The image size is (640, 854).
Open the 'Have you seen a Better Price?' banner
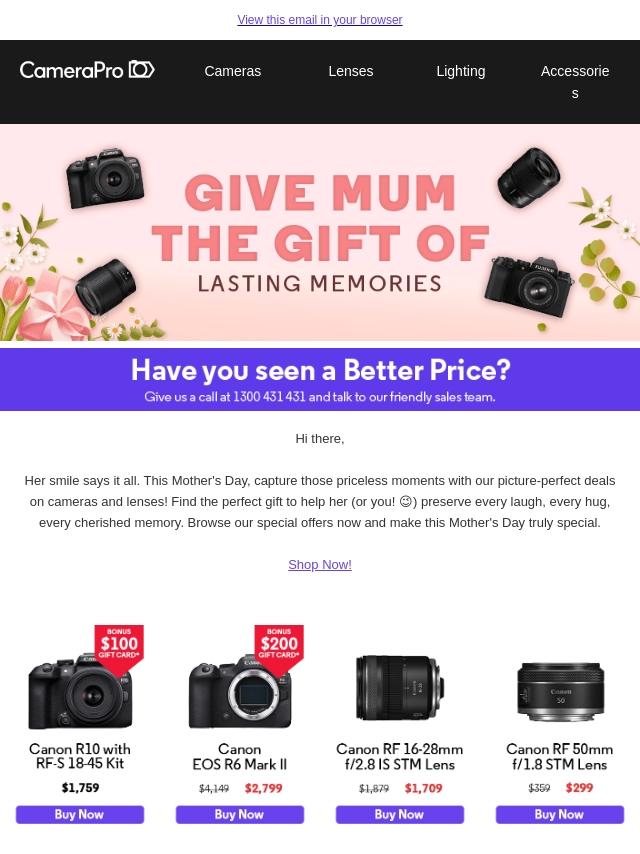click(320, 380)
